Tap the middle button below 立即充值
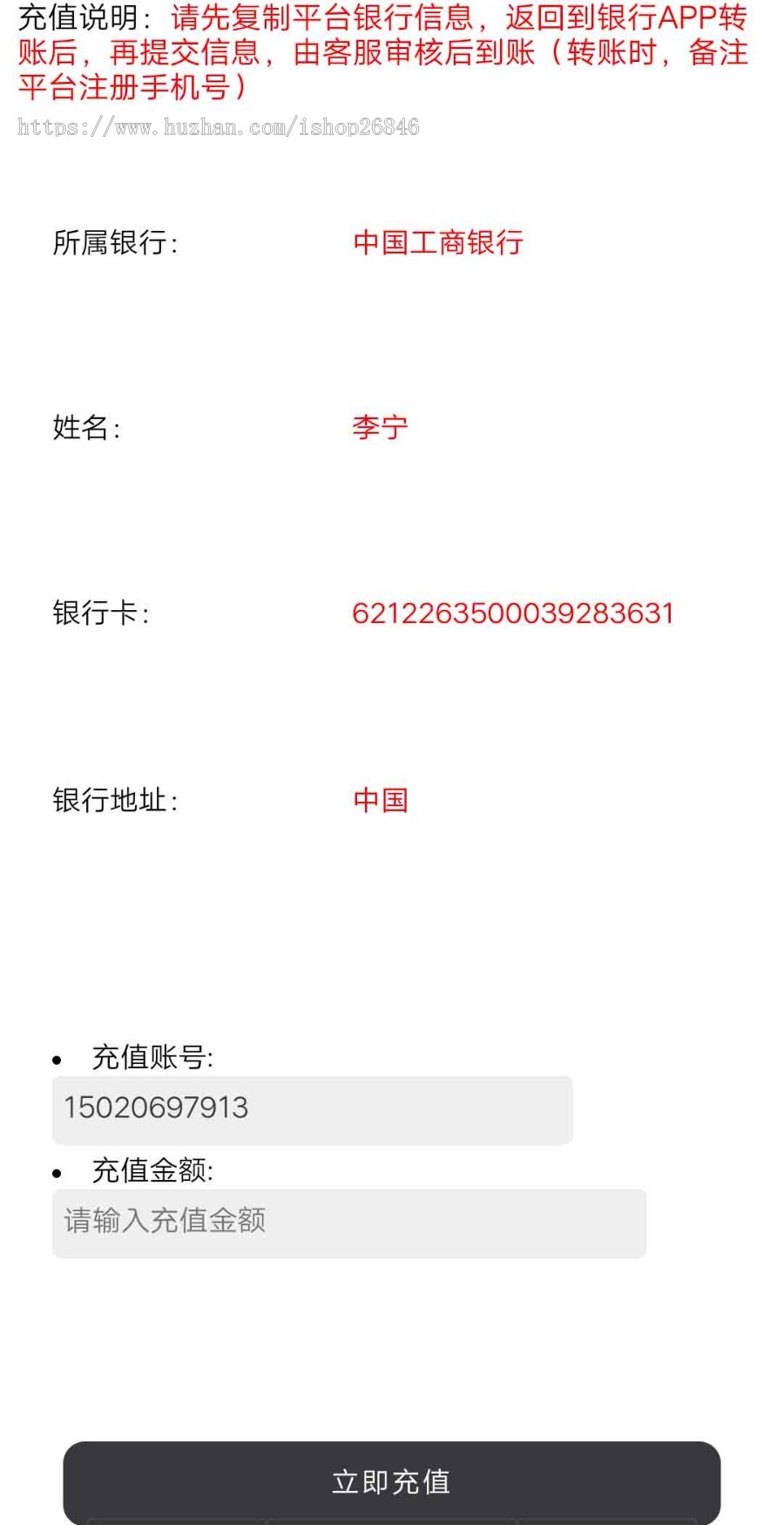This screenshot has height=1525, width=784. pyautogui.click(x=391, y=1521)
